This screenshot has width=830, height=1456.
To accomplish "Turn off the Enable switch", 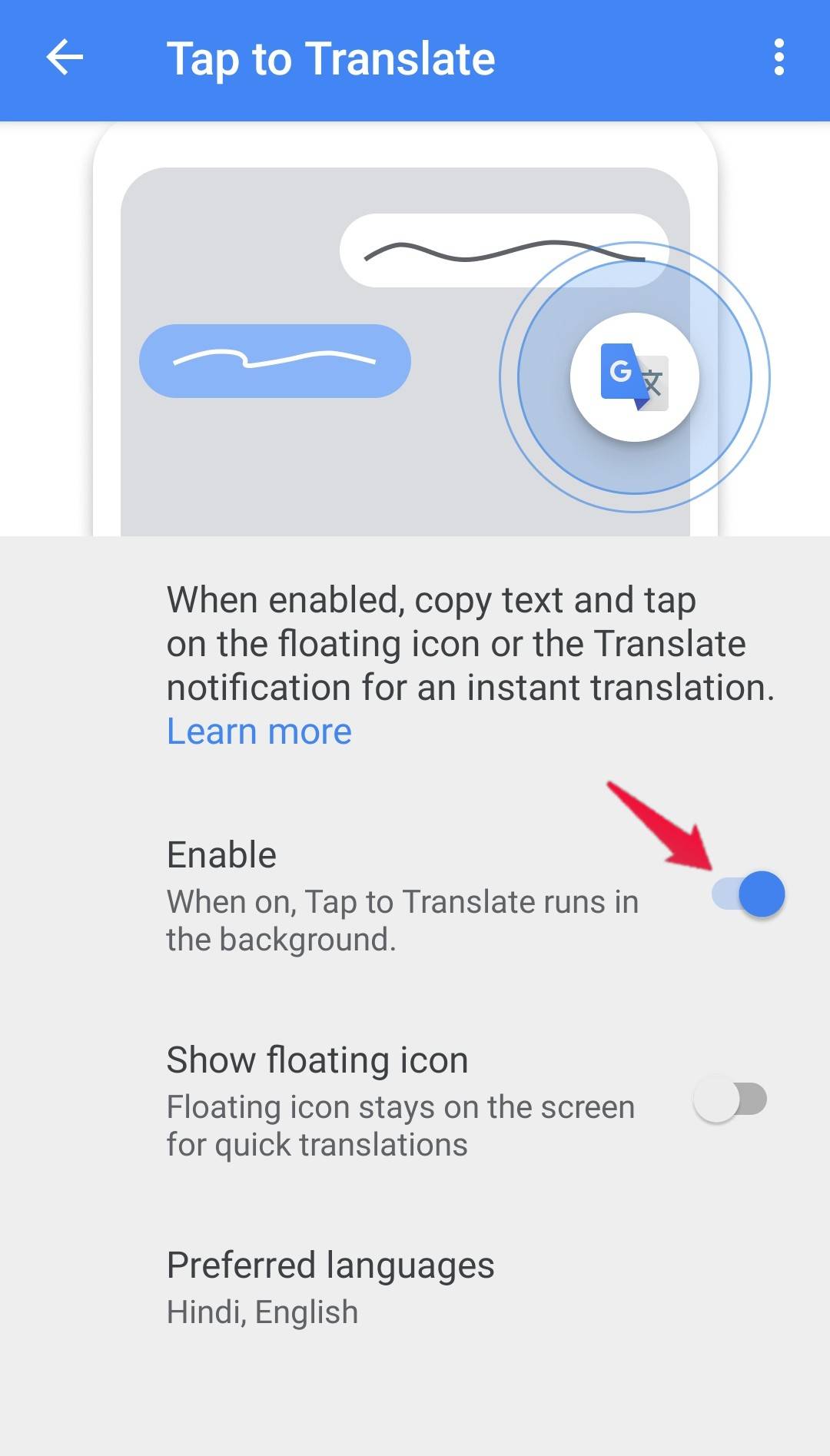I will point(749,894).
